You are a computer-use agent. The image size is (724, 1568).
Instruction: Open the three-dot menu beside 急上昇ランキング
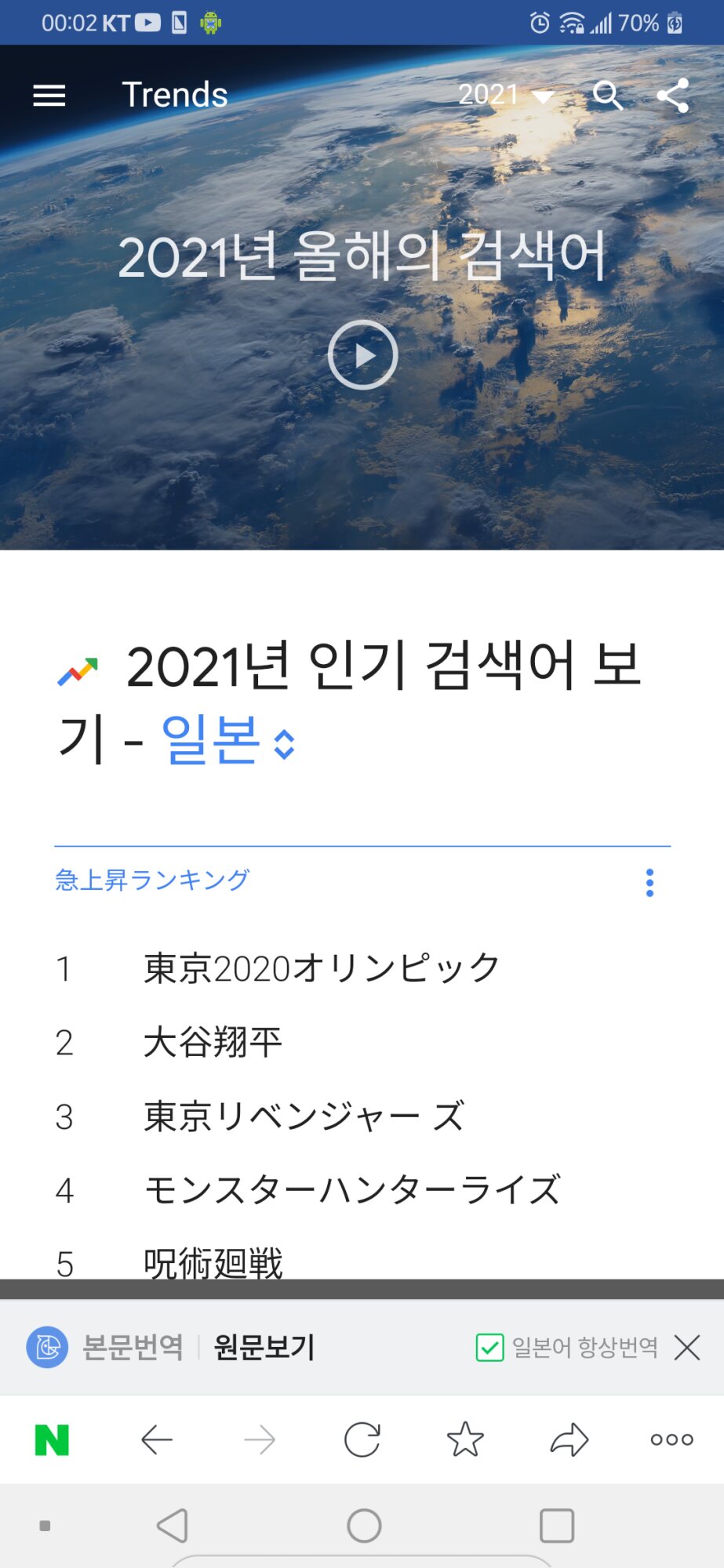tap(649, 883)
